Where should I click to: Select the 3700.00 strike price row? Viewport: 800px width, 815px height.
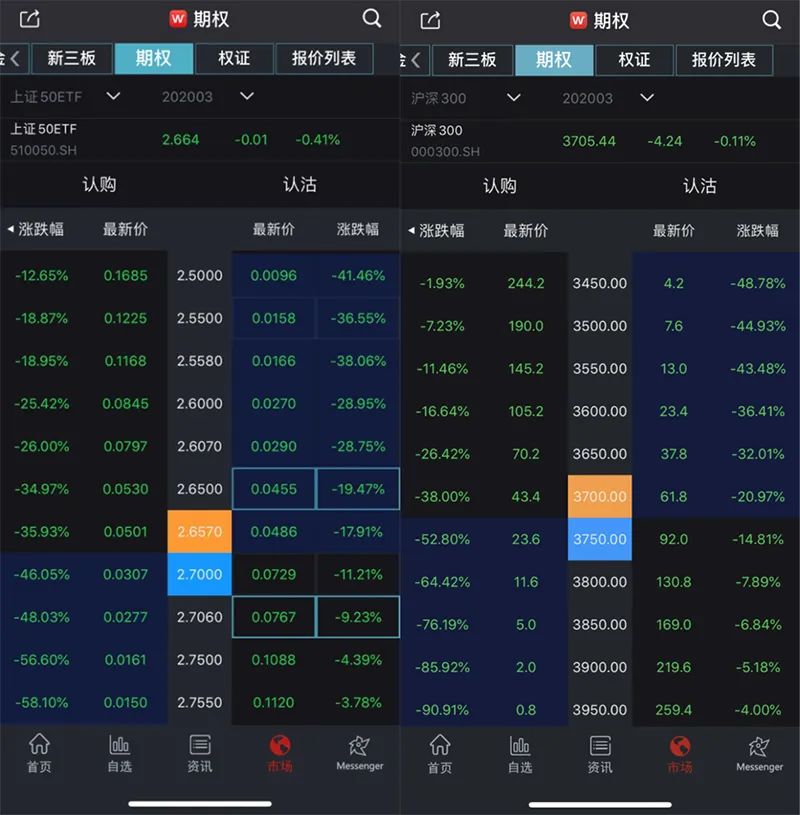coord(599,497)
